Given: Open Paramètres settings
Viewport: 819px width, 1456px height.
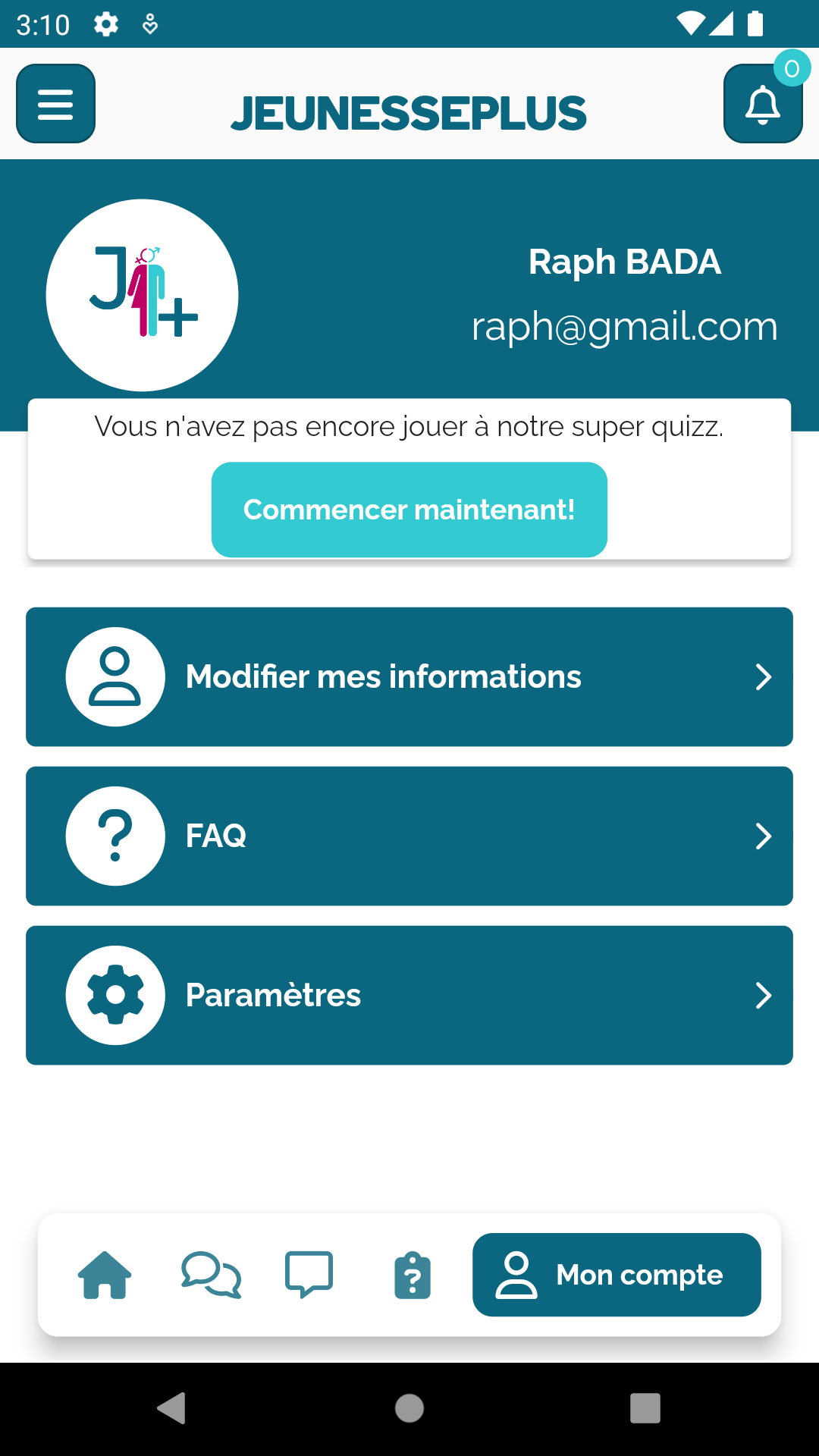Looking at the screenshot, I should click(x=409, y=995).
